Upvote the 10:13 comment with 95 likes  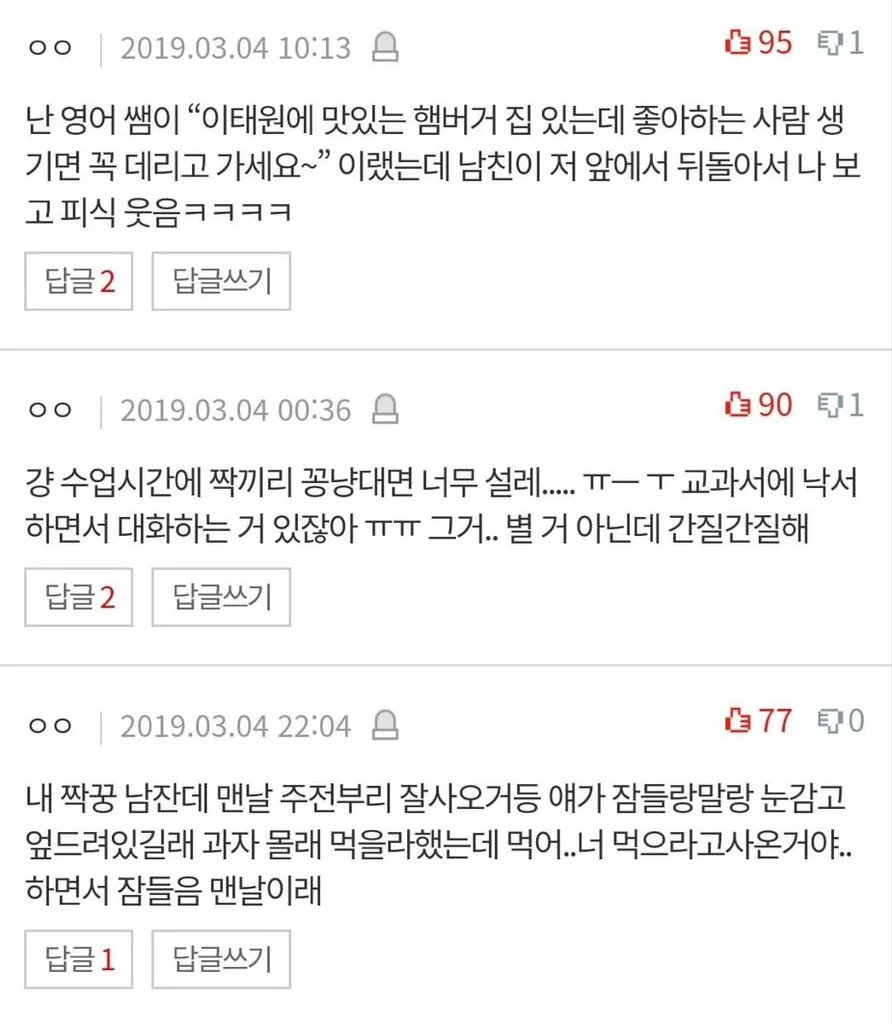[758, 43]
